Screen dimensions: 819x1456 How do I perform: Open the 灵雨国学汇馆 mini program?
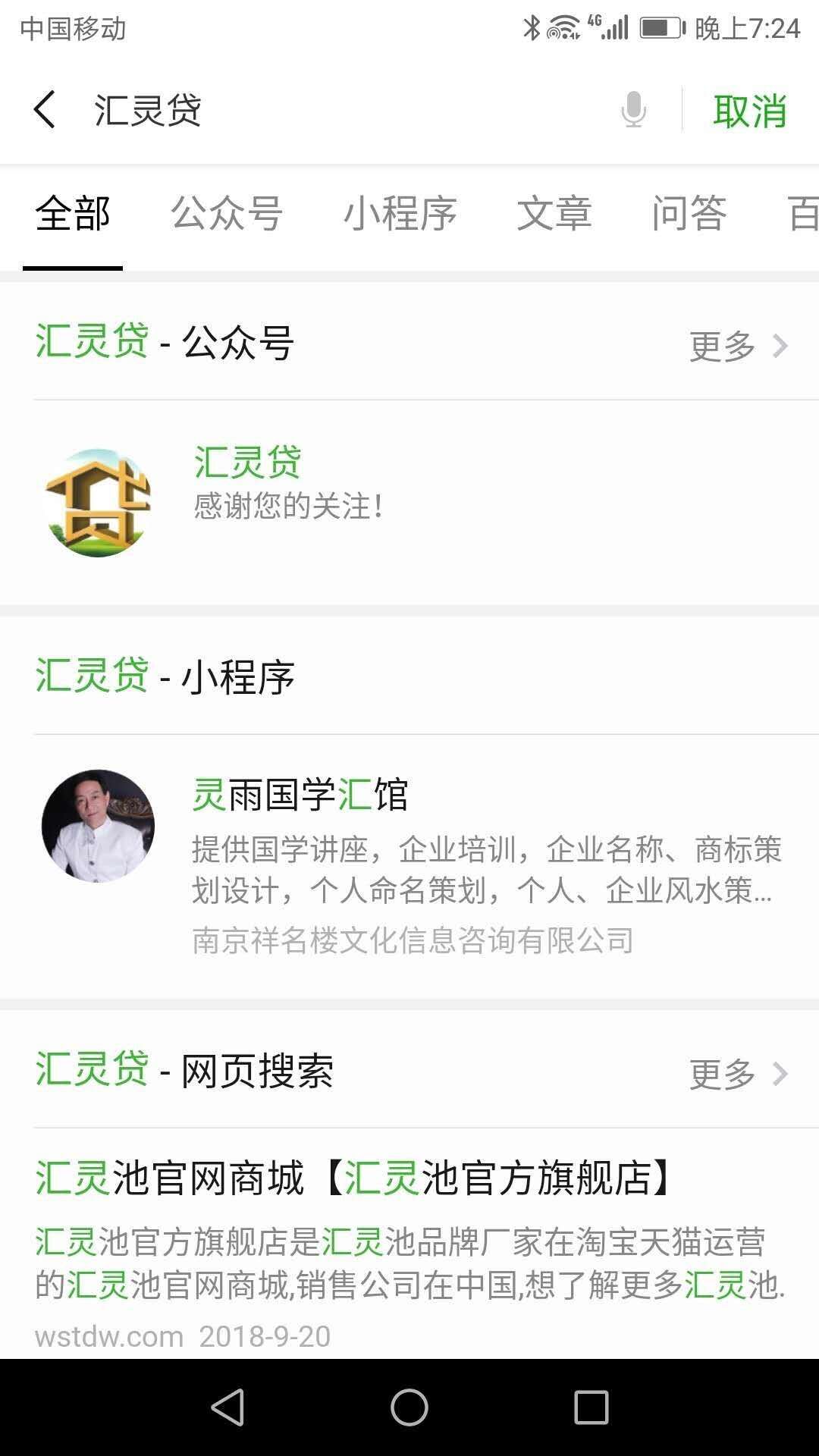[x=409, y=866]
